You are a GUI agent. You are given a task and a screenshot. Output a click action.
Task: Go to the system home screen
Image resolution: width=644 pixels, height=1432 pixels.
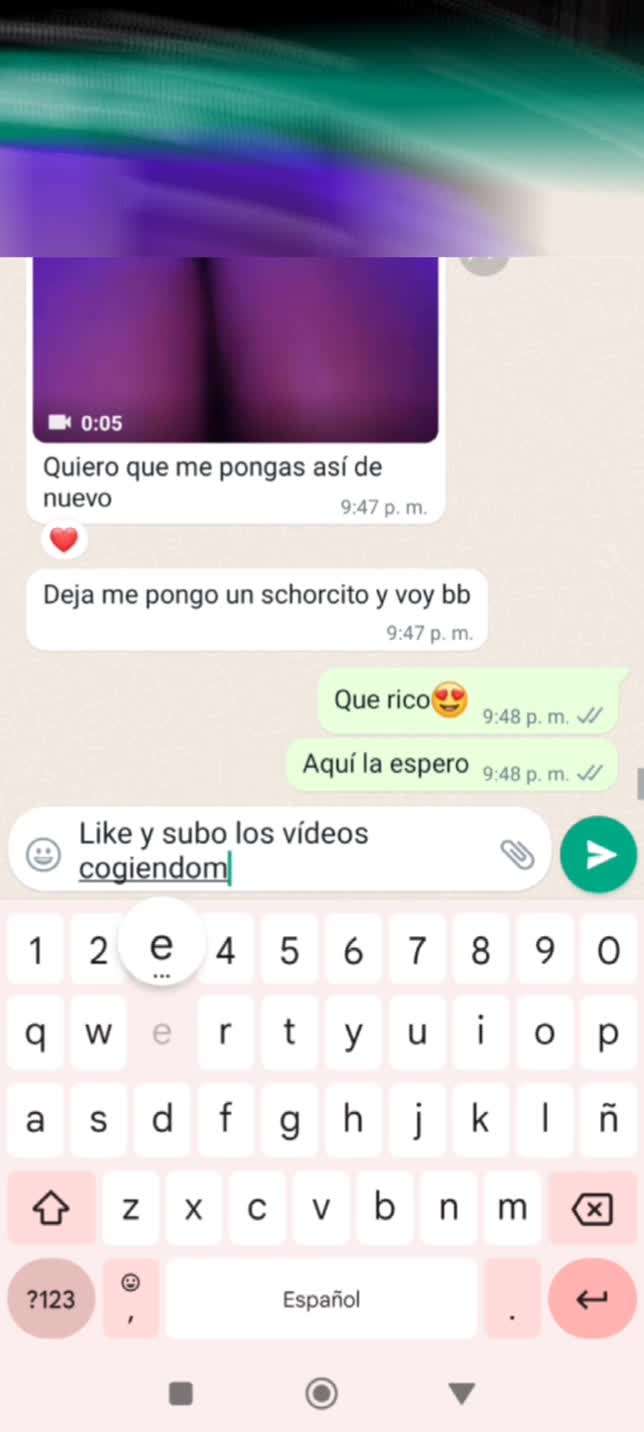(321, 1393)
